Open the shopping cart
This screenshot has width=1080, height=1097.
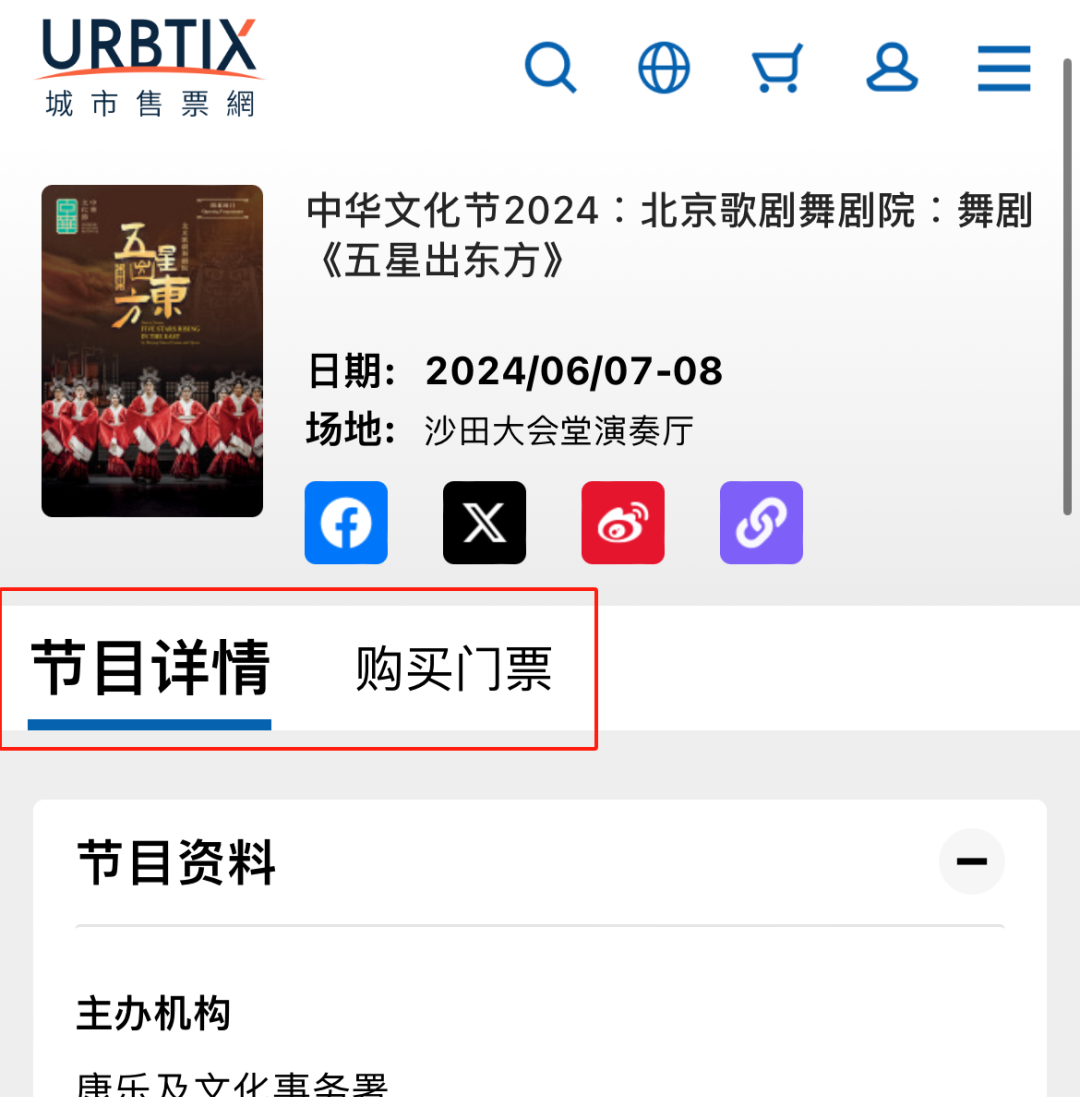pyautogui.click(x=777, y=68)
